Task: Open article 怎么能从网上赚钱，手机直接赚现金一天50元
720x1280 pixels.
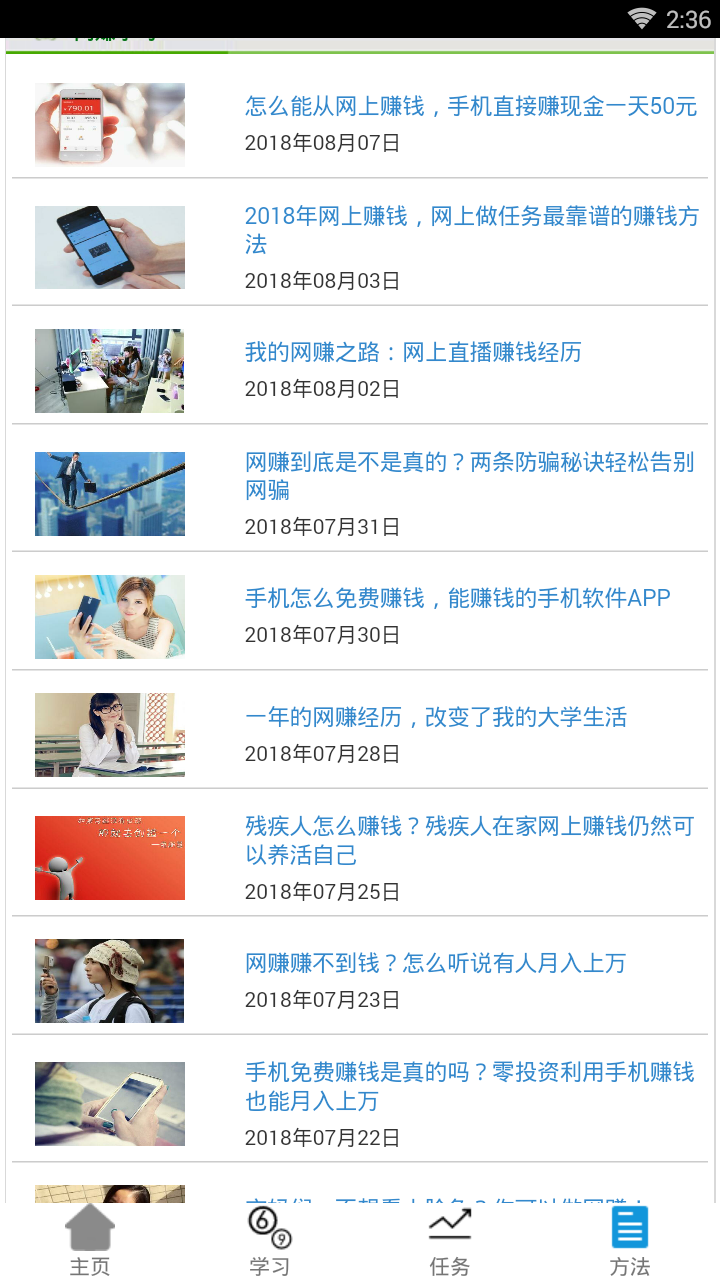Action: tap(470, 107)
